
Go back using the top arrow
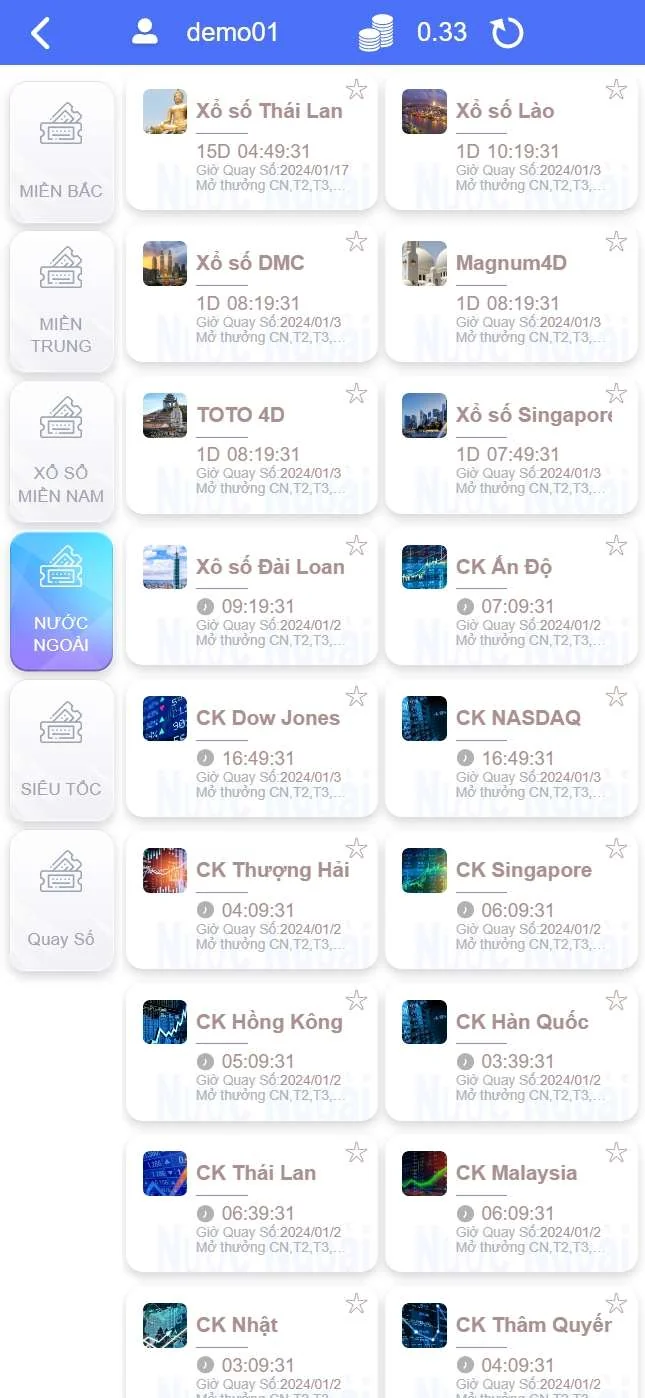[x=40, y=33]
